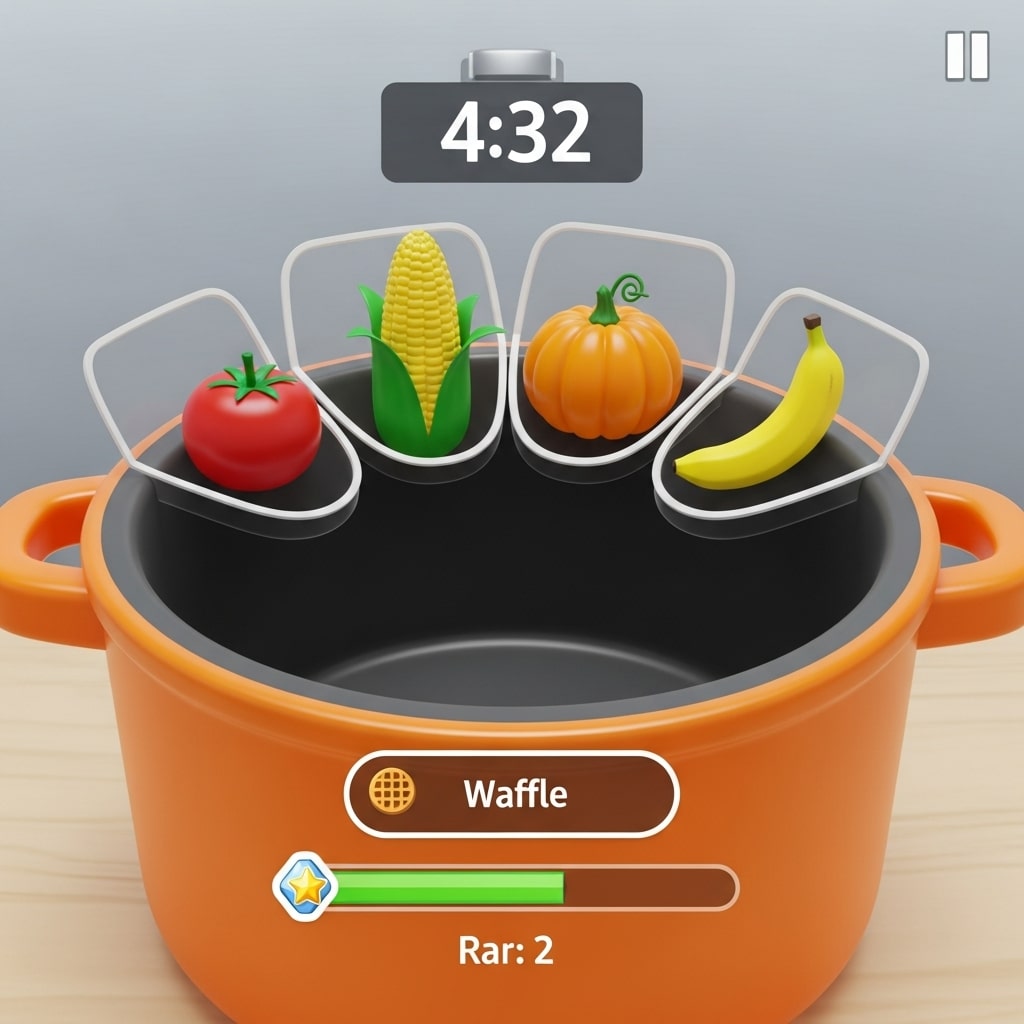Tap the Waffle recipe button
Image resolution: width=1024 pixels, height=1024 pixels.
(x=511, y=794)
